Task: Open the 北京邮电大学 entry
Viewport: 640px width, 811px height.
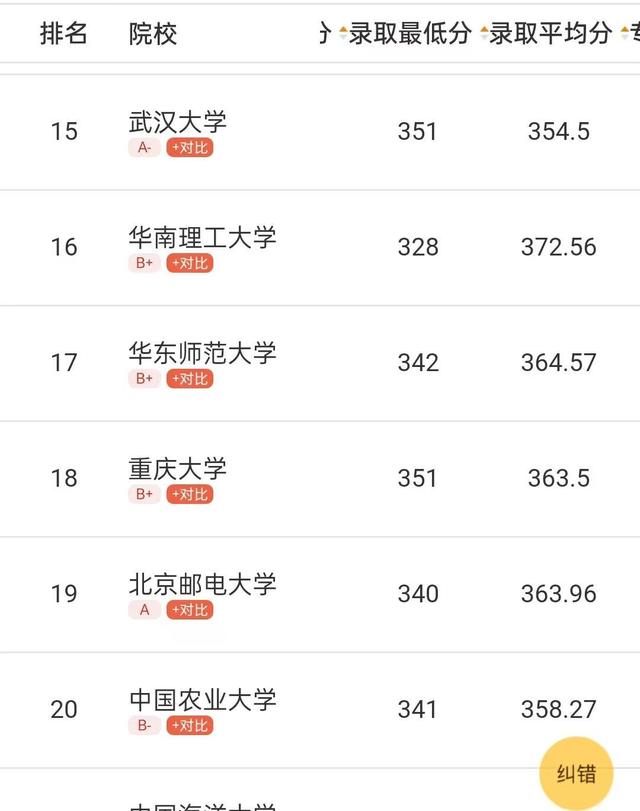Action: pyautogui.click(x=202, y=584)
